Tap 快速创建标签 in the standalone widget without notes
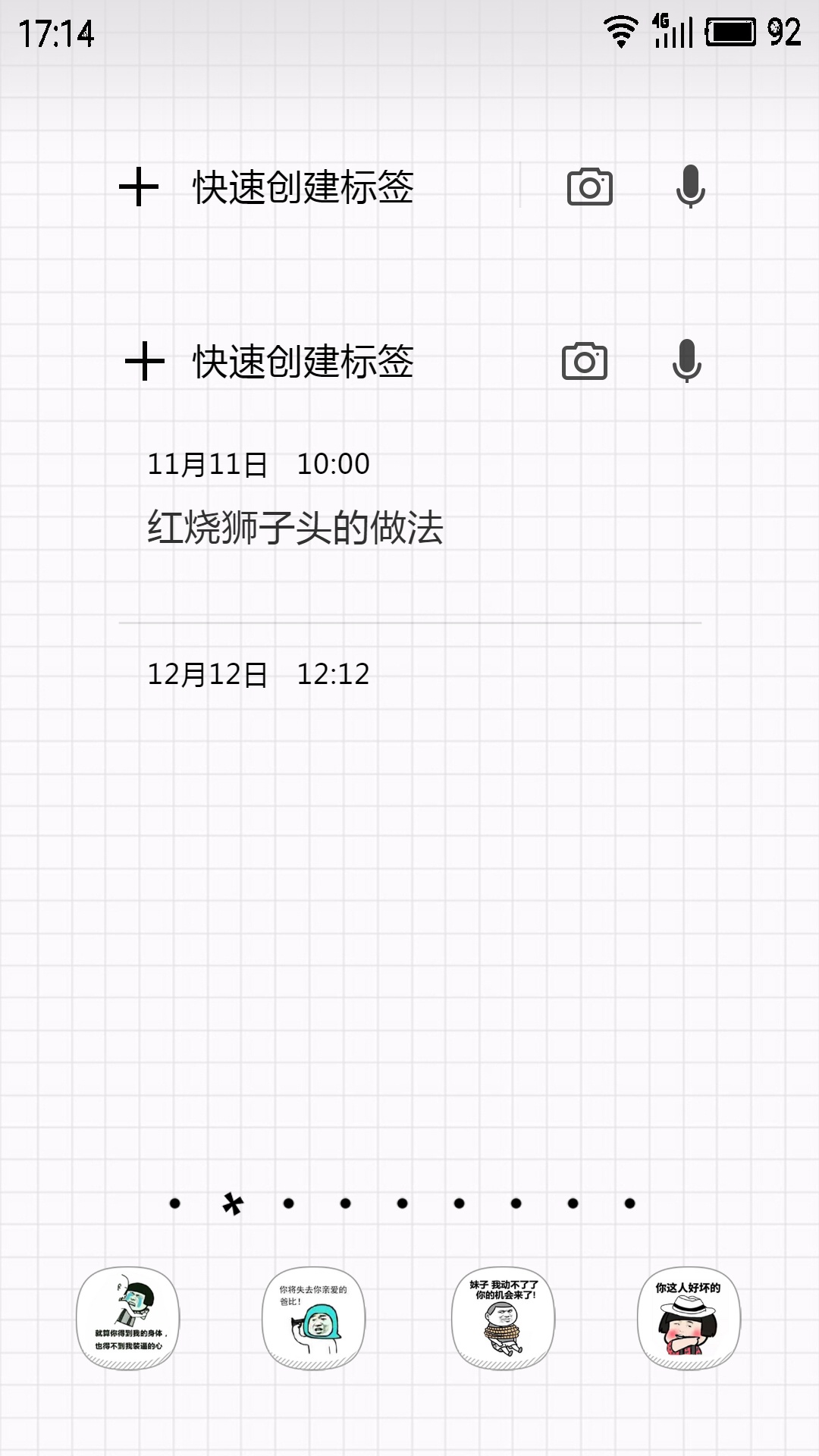Screen dimensions: 819x1456 pos(302,187)
